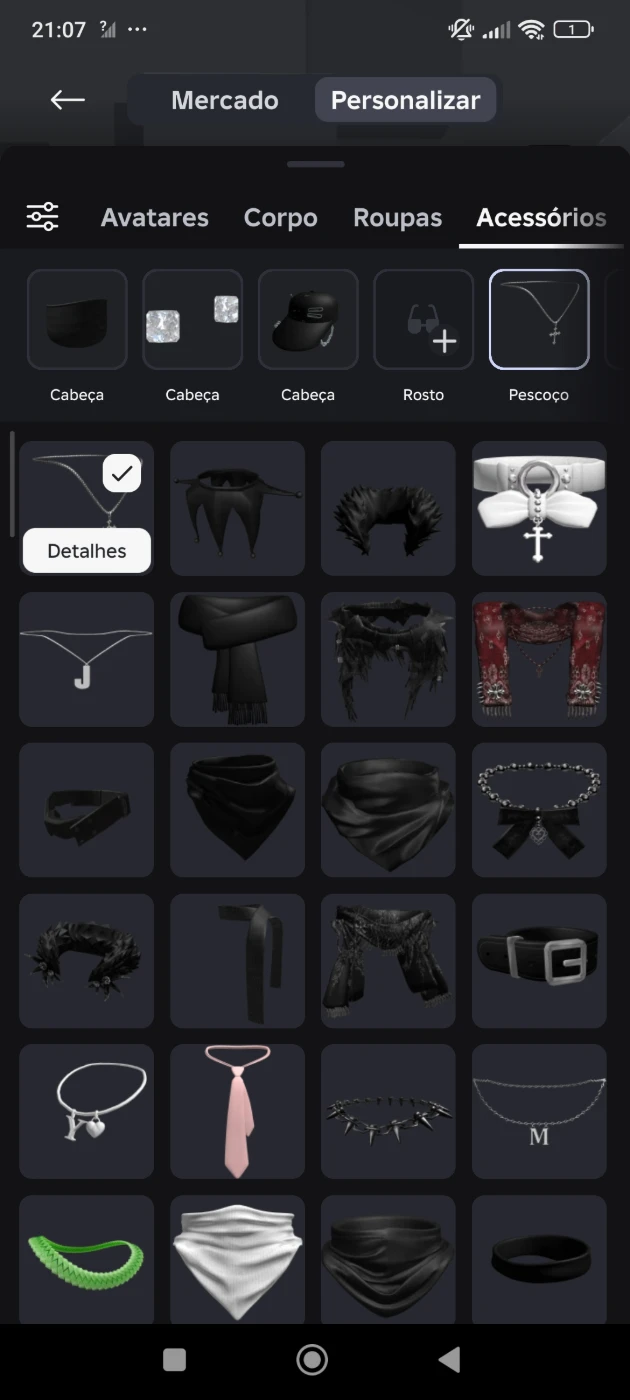
Task: Equip the white bow choker with cross
Action: [x=539, y=508]
